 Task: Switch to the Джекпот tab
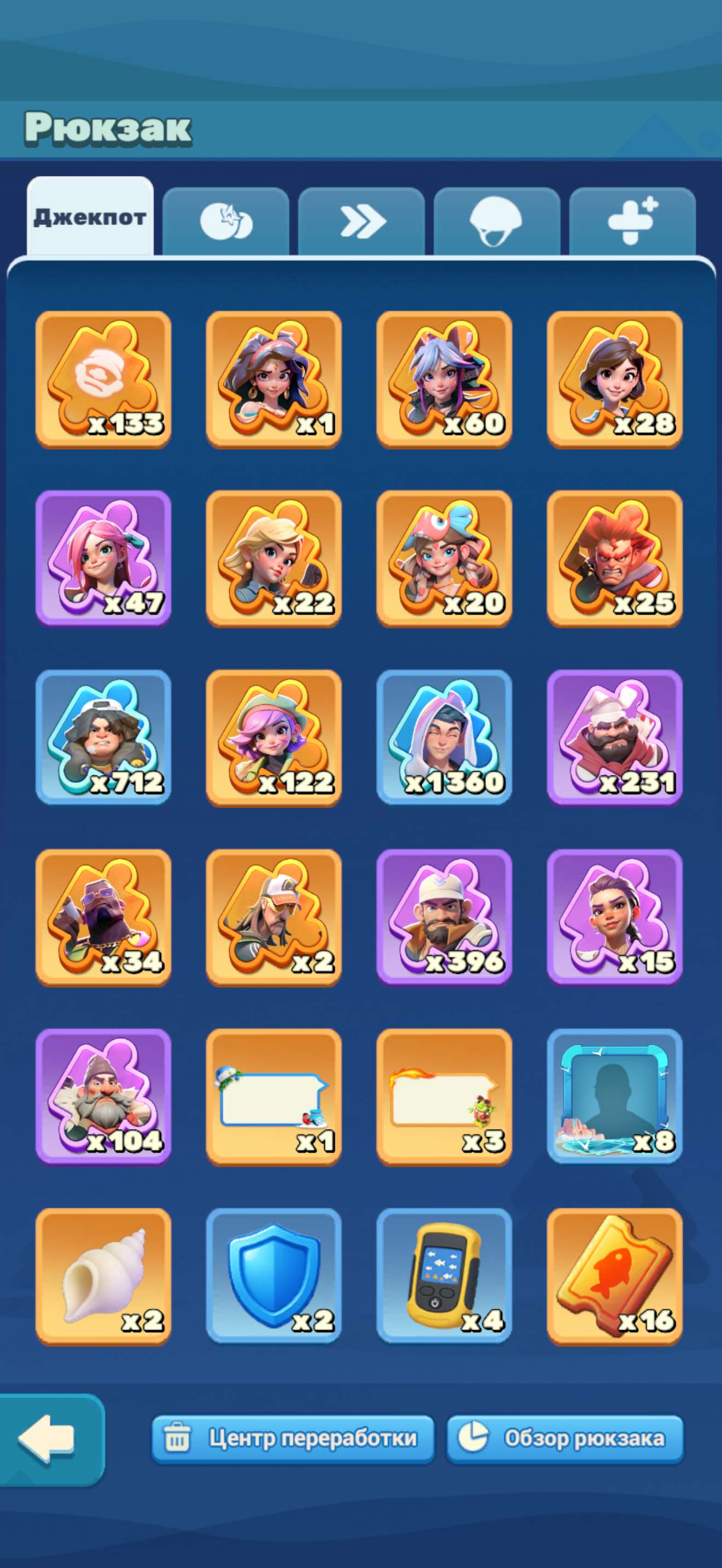pyautogui.click(x=90, y=217)
